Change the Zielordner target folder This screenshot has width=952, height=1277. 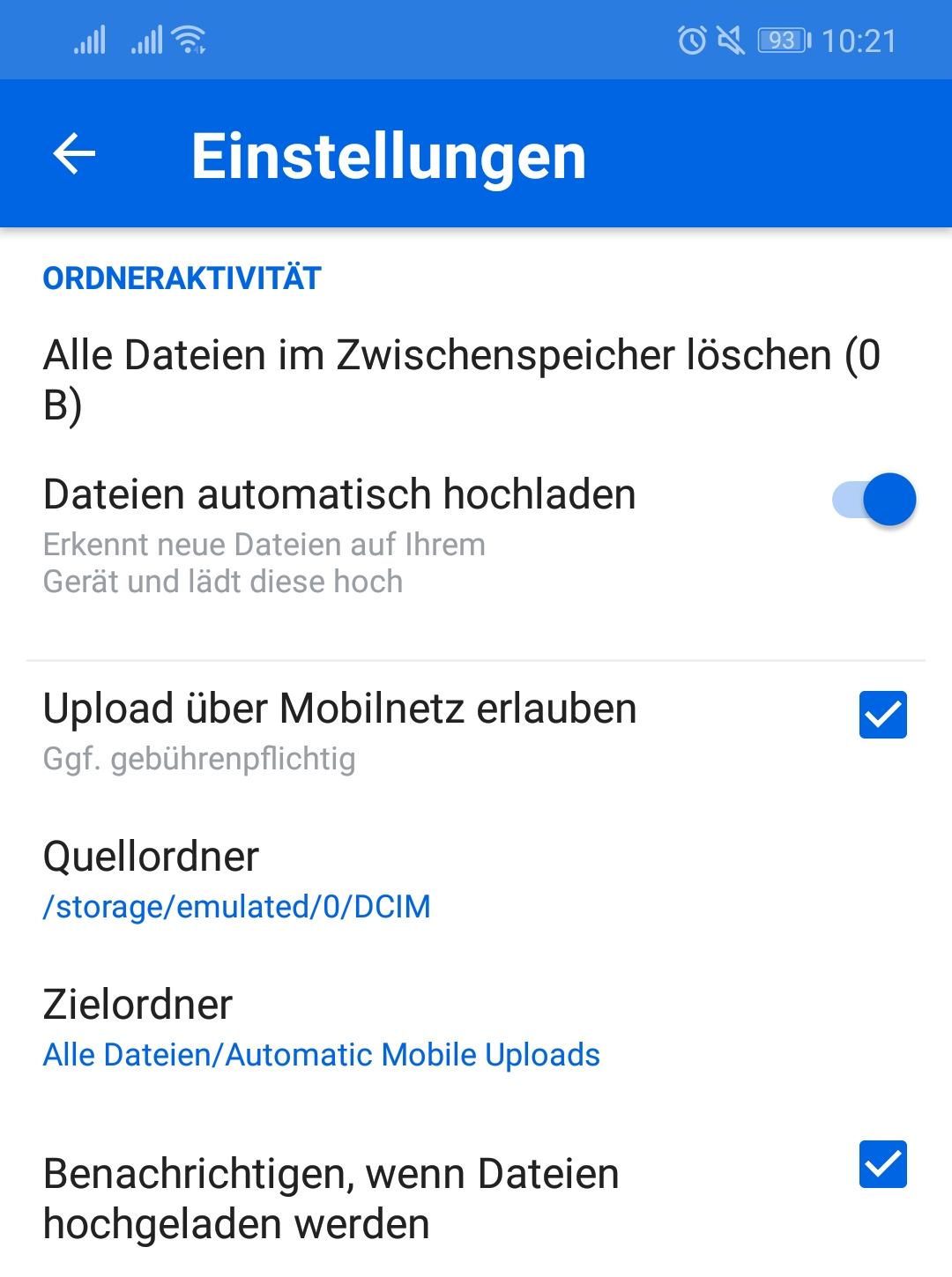[322, 1028]
